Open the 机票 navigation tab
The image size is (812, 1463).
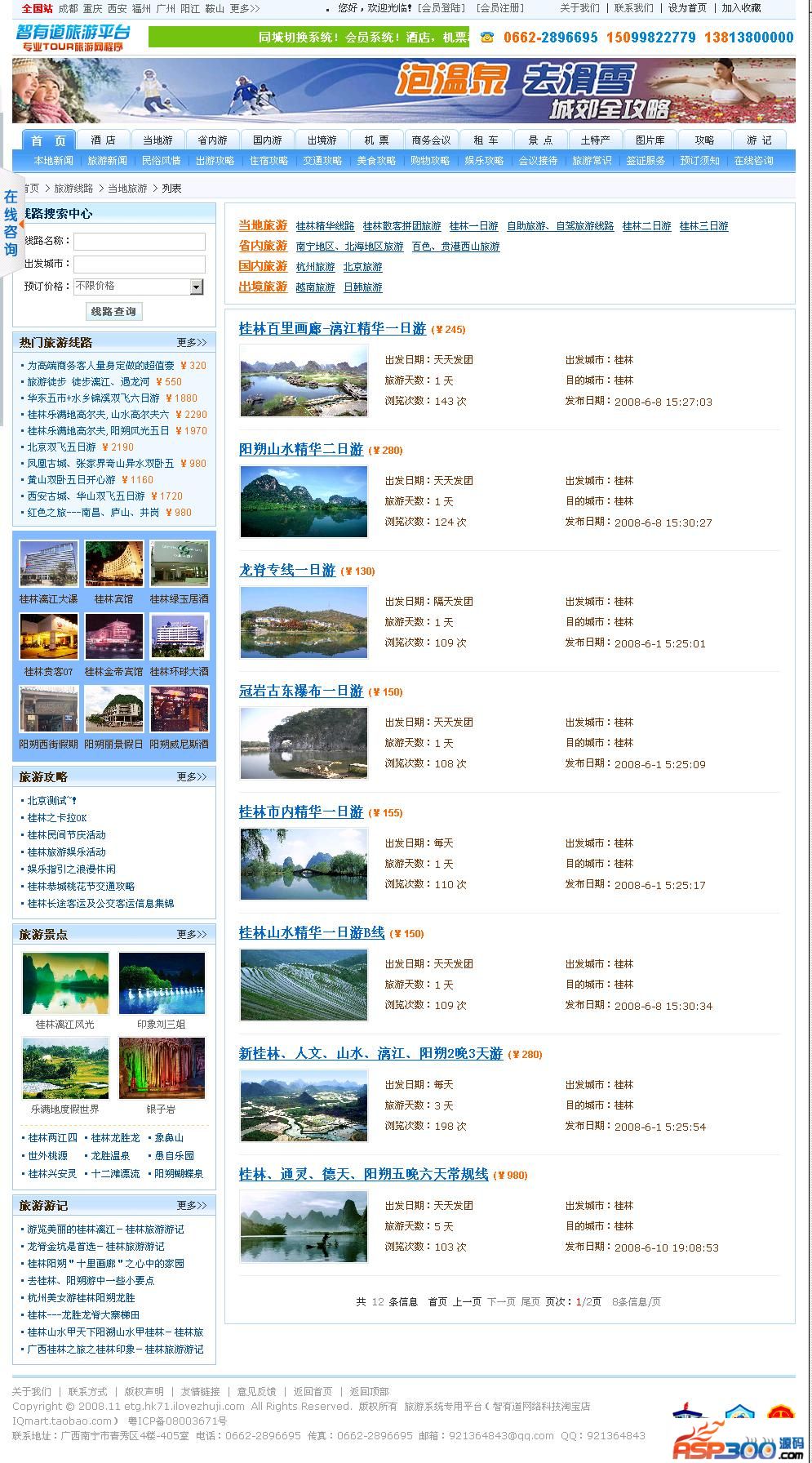376,140
